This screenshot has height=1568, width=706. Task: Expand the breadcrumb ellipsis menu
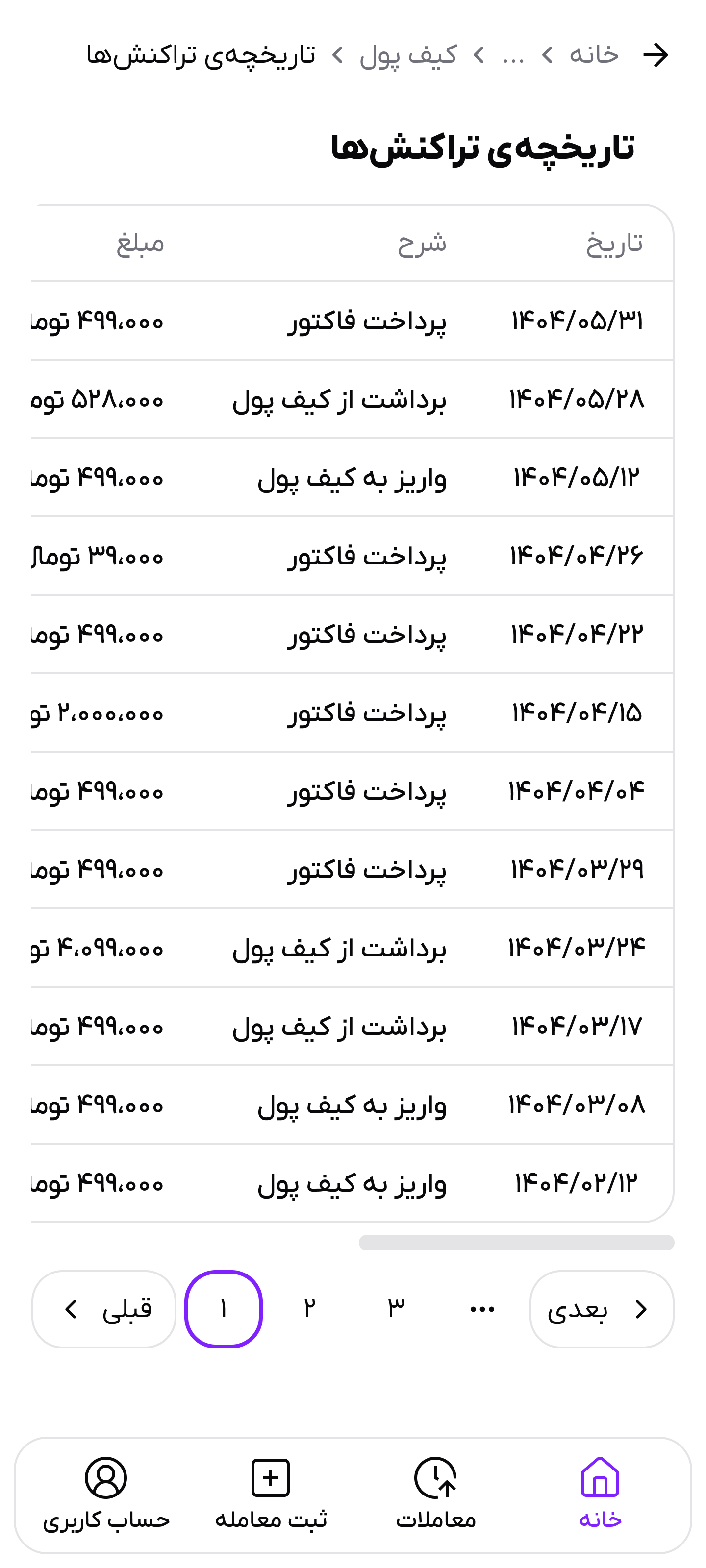coord(515,57)
